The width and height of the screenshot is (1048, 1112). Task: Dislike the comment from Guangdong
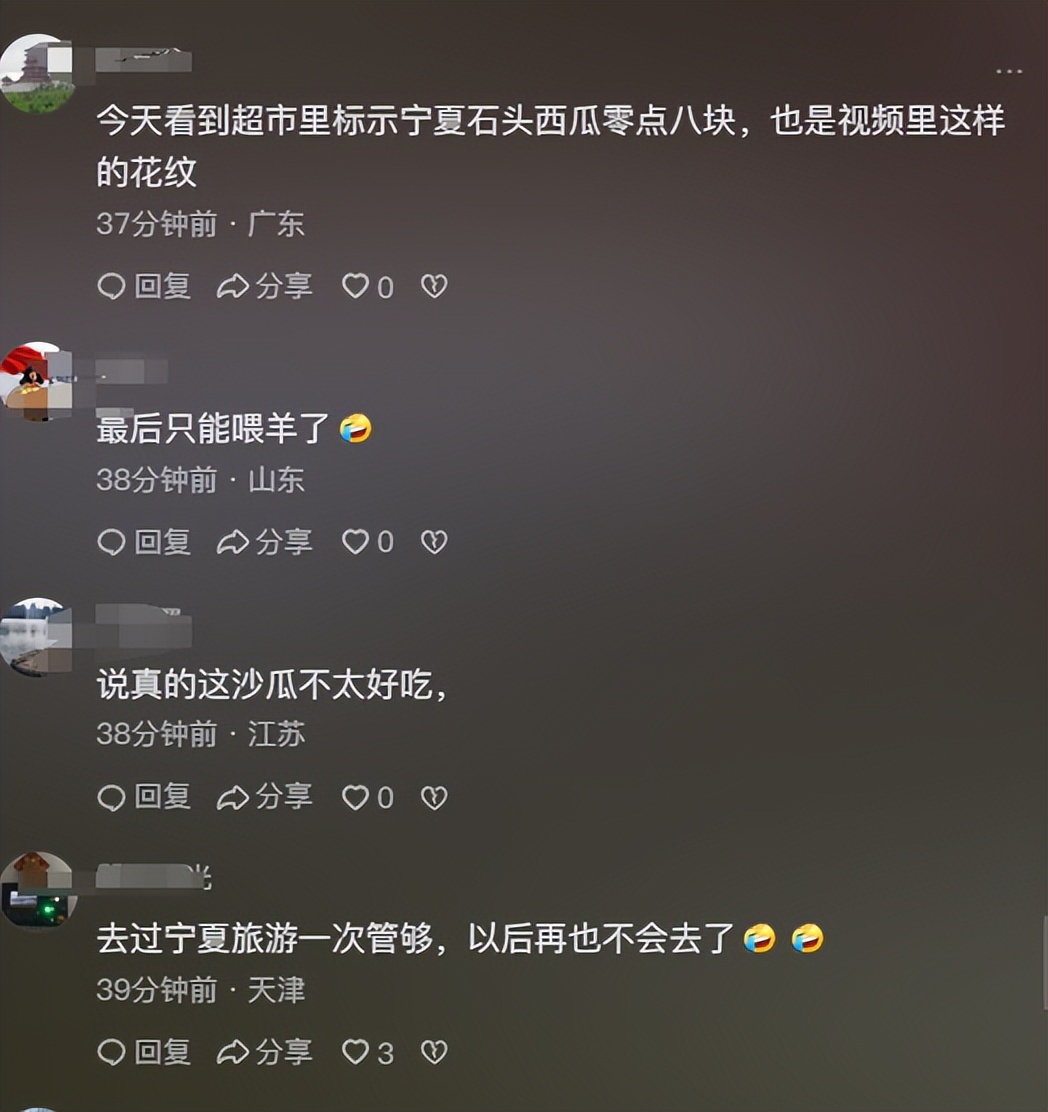pos(433,287)
